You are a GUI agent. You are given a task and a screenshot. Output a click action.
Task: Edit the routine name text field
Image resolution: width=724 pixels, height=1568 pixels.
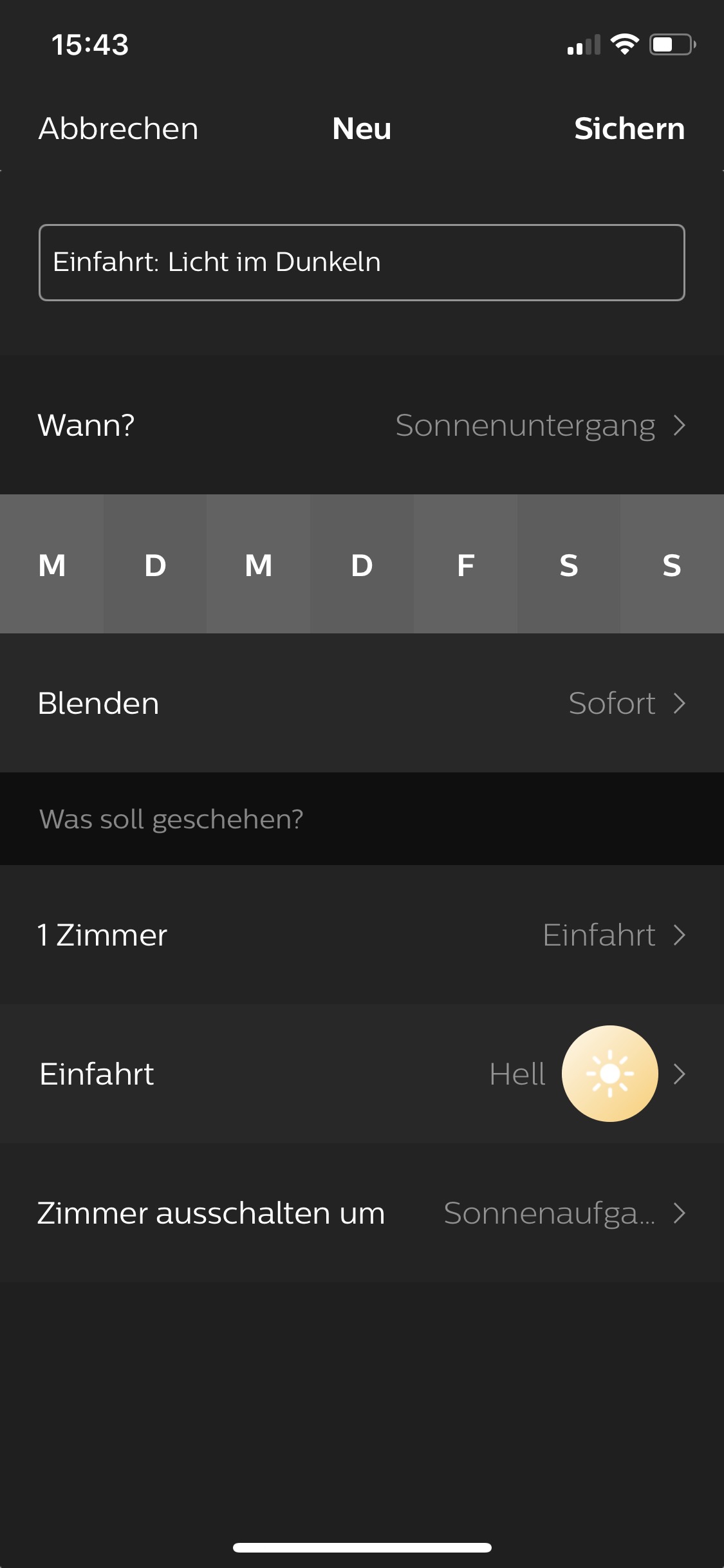[x=362, y=263]
